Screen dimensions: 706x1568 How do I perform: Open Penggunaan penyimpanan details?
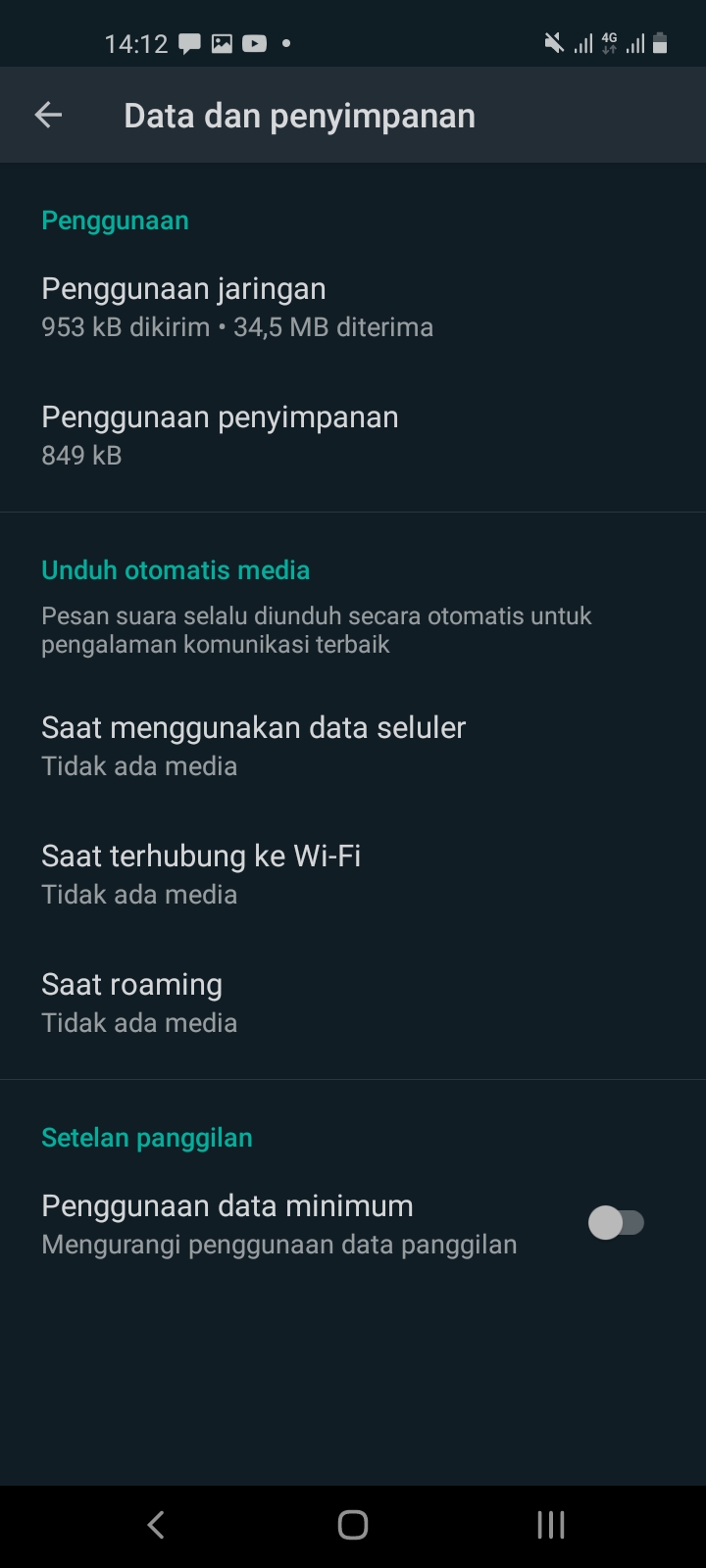[220, 434]
